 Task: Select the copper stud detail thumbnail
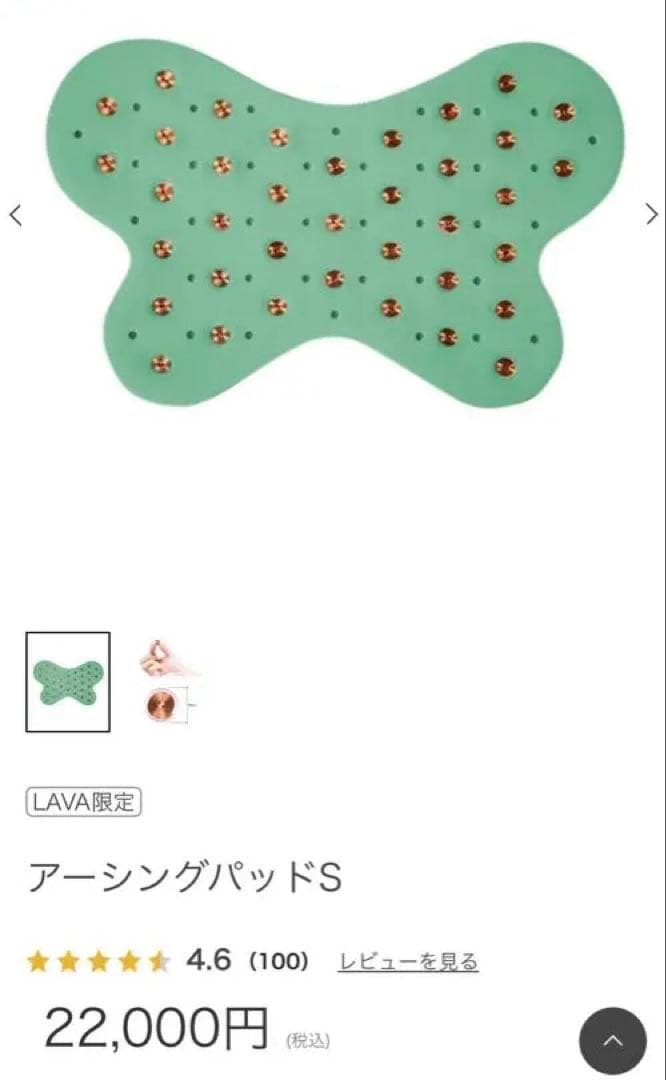[x=165, y=682]
